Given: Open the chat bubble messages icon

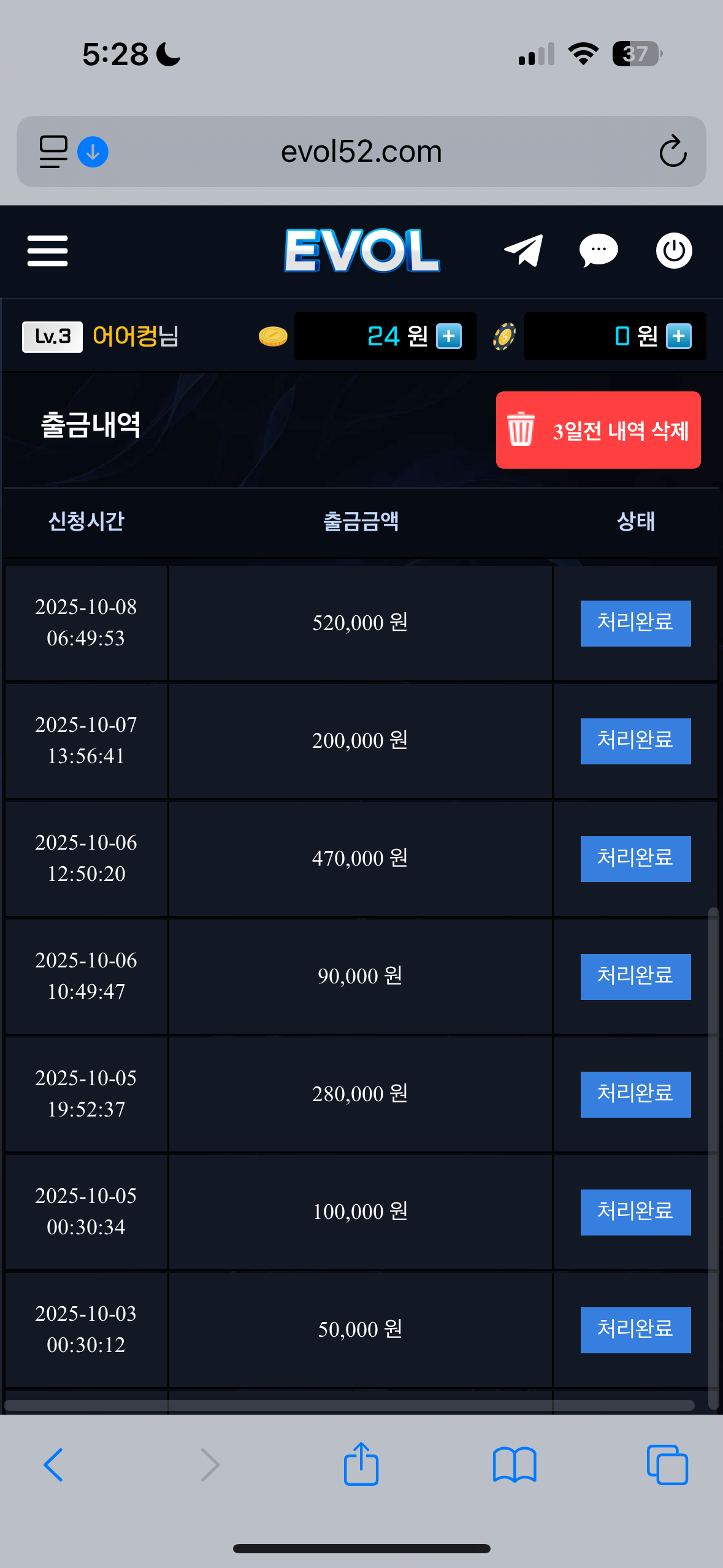Looking at the screenshot, I should tap(599, 250).
